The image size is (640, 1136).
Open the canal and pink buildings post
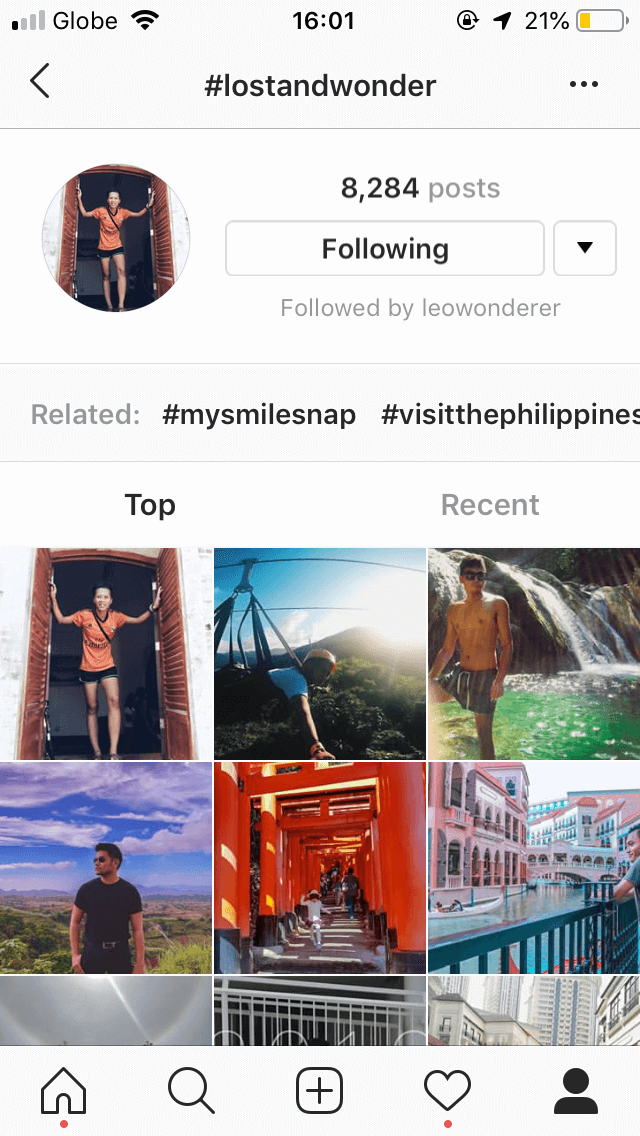[534, 868]
